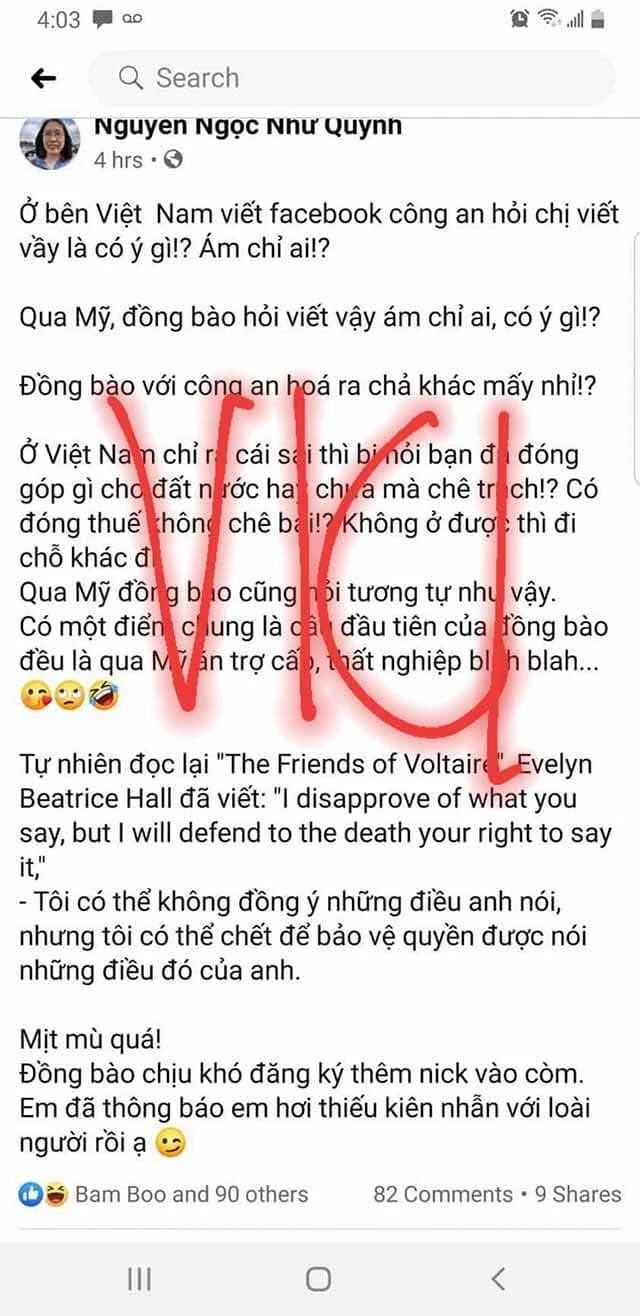Screen dimensions: 640x1316
Task: Open the Search field
Action: pos(350,78)
